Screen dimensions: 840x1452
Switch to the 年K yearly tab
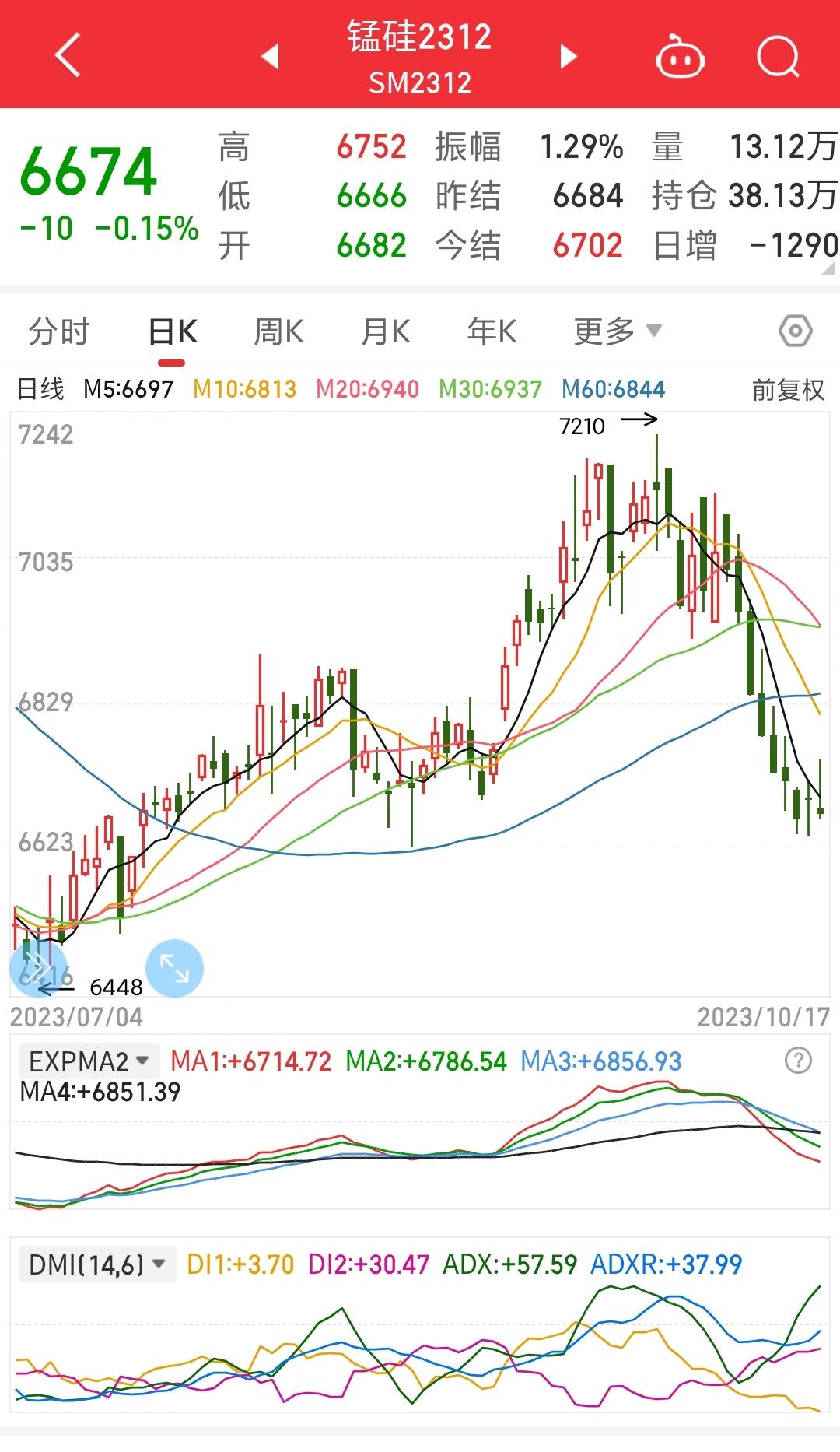click(x=490, y=330)
